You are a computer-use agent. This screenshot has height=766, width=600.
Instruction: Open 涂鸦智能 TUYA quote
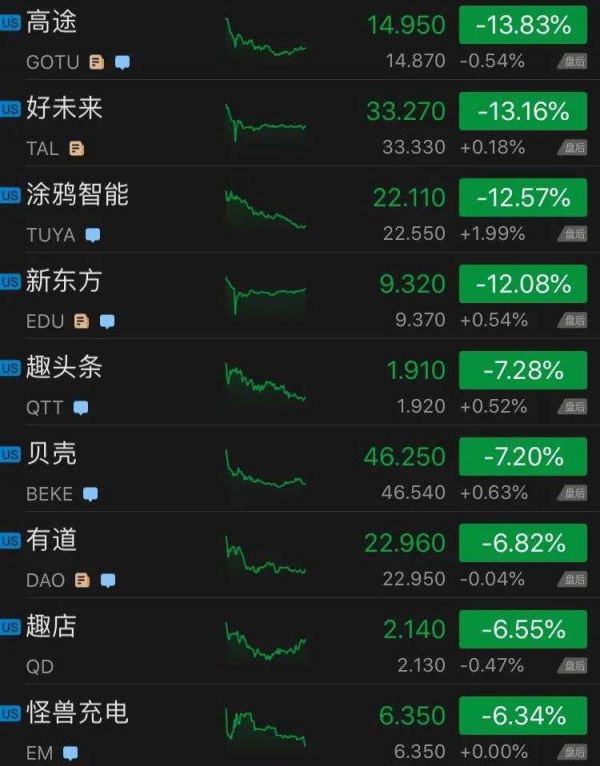pos(77,195)
